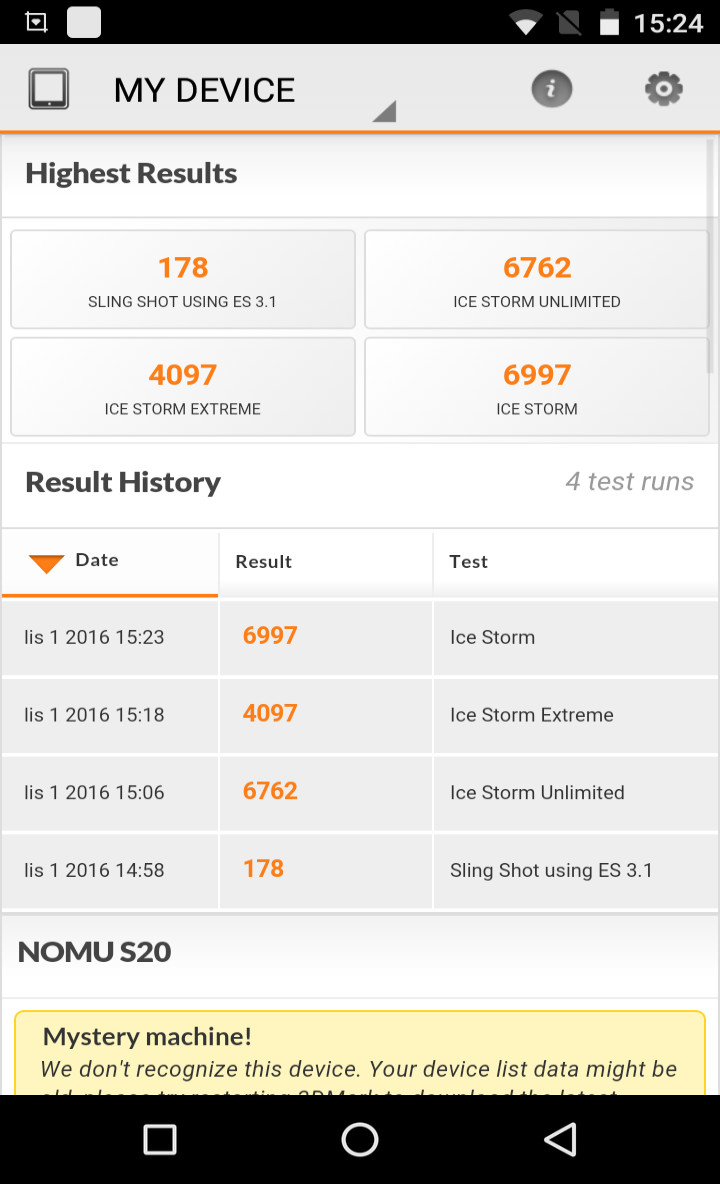This screenshot has height=1184, width=720.
Task: Open the 14:58 Sling Shot history row
Action: coord(360,871)
